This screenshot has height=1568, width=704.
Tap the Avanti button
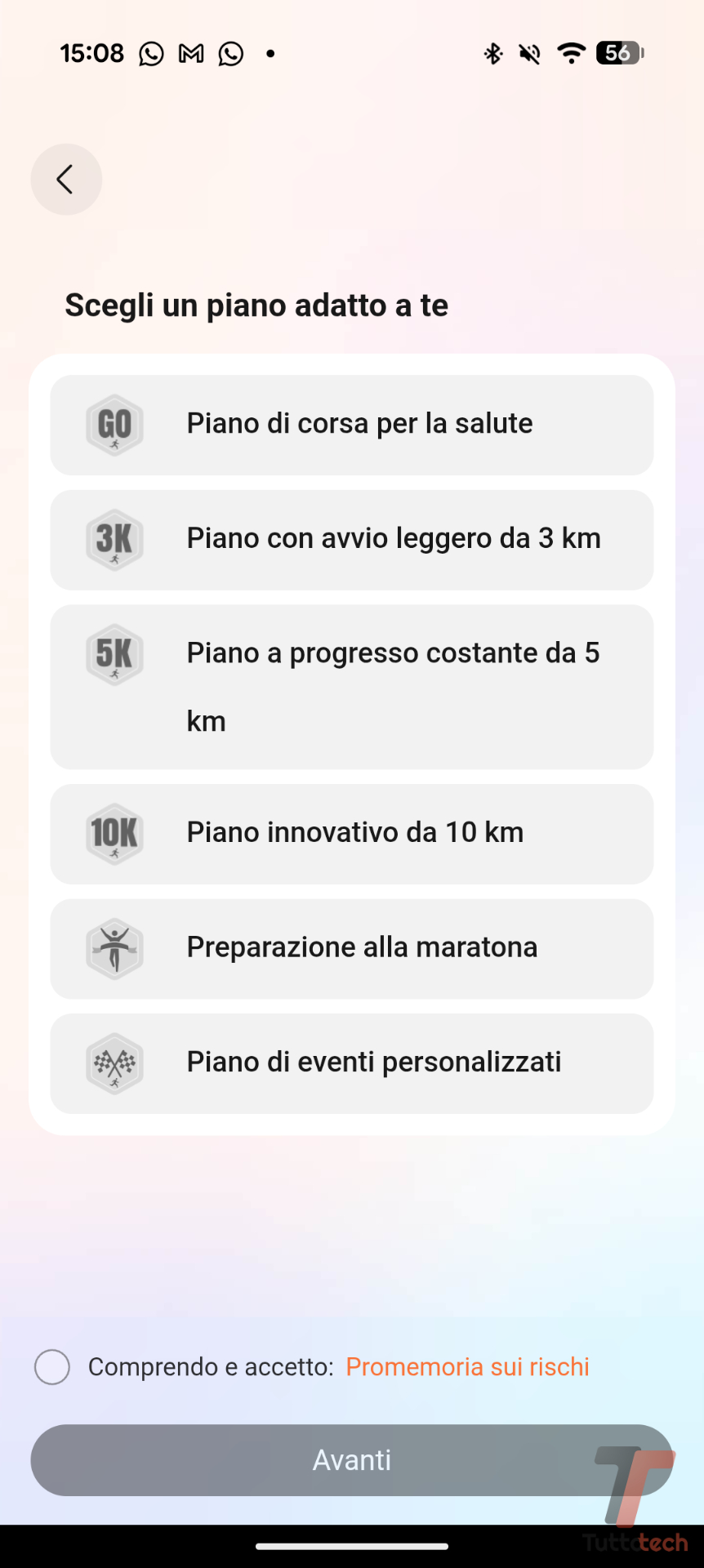coord(352,1460)
